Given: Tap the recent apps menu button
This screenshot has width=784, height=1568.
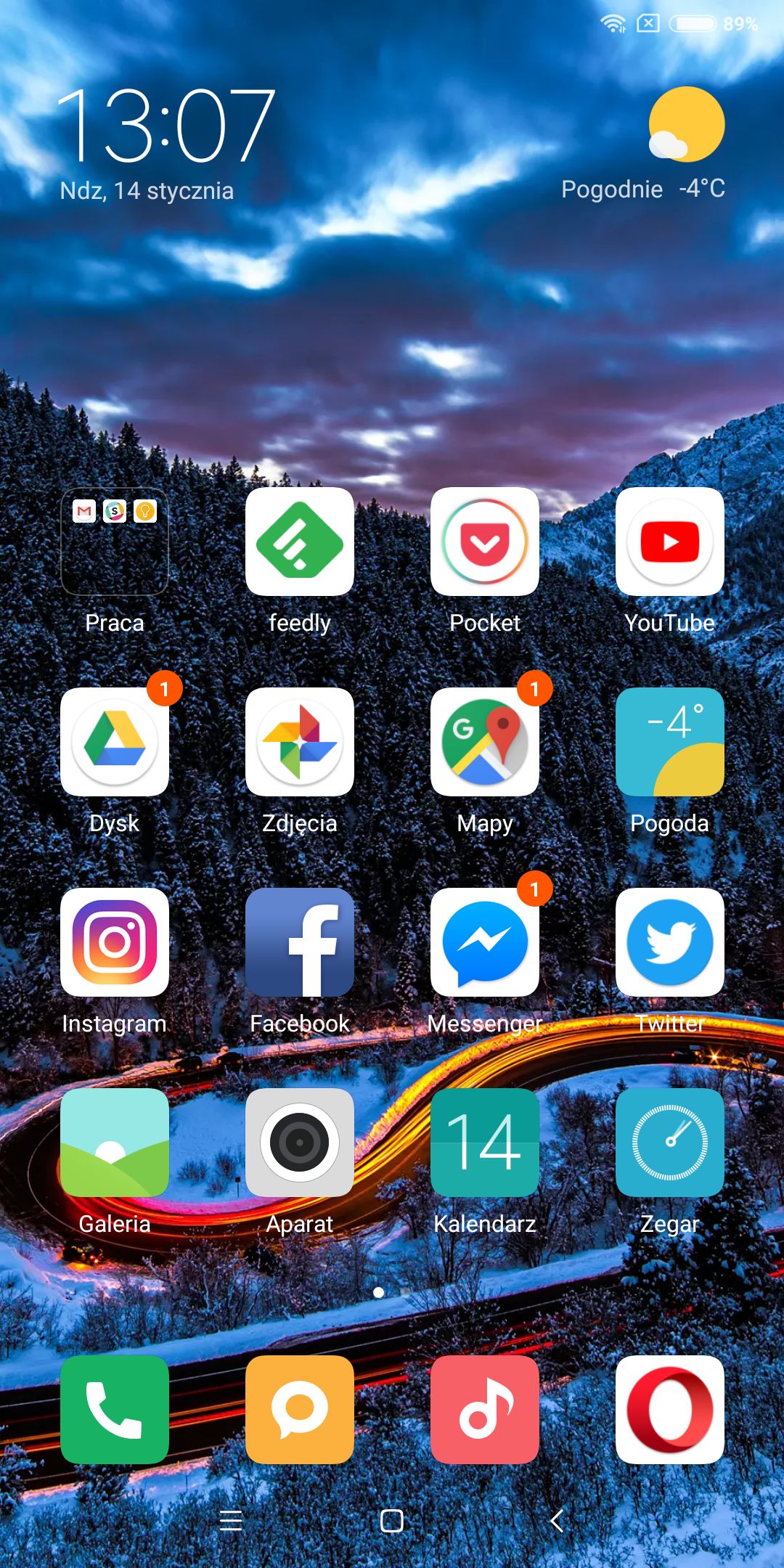Looking at the screenshot, I should coord(231,1520).
